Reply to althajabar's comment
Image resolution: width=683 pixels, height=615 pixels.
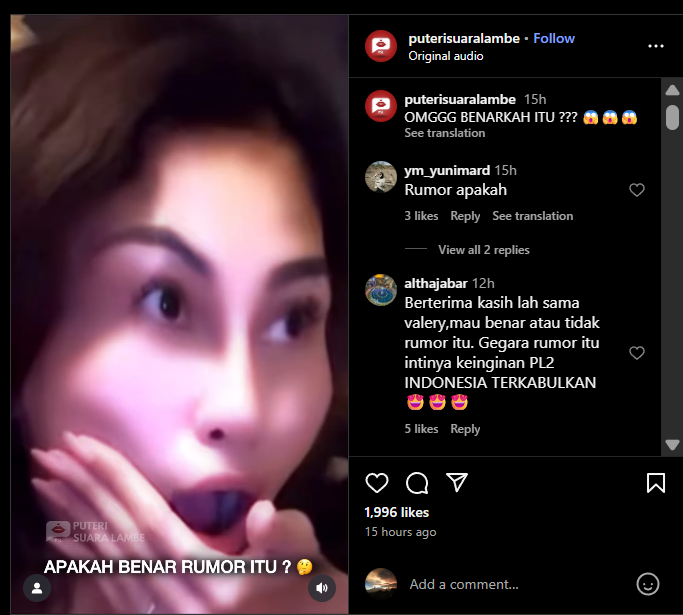click(465, 429)
